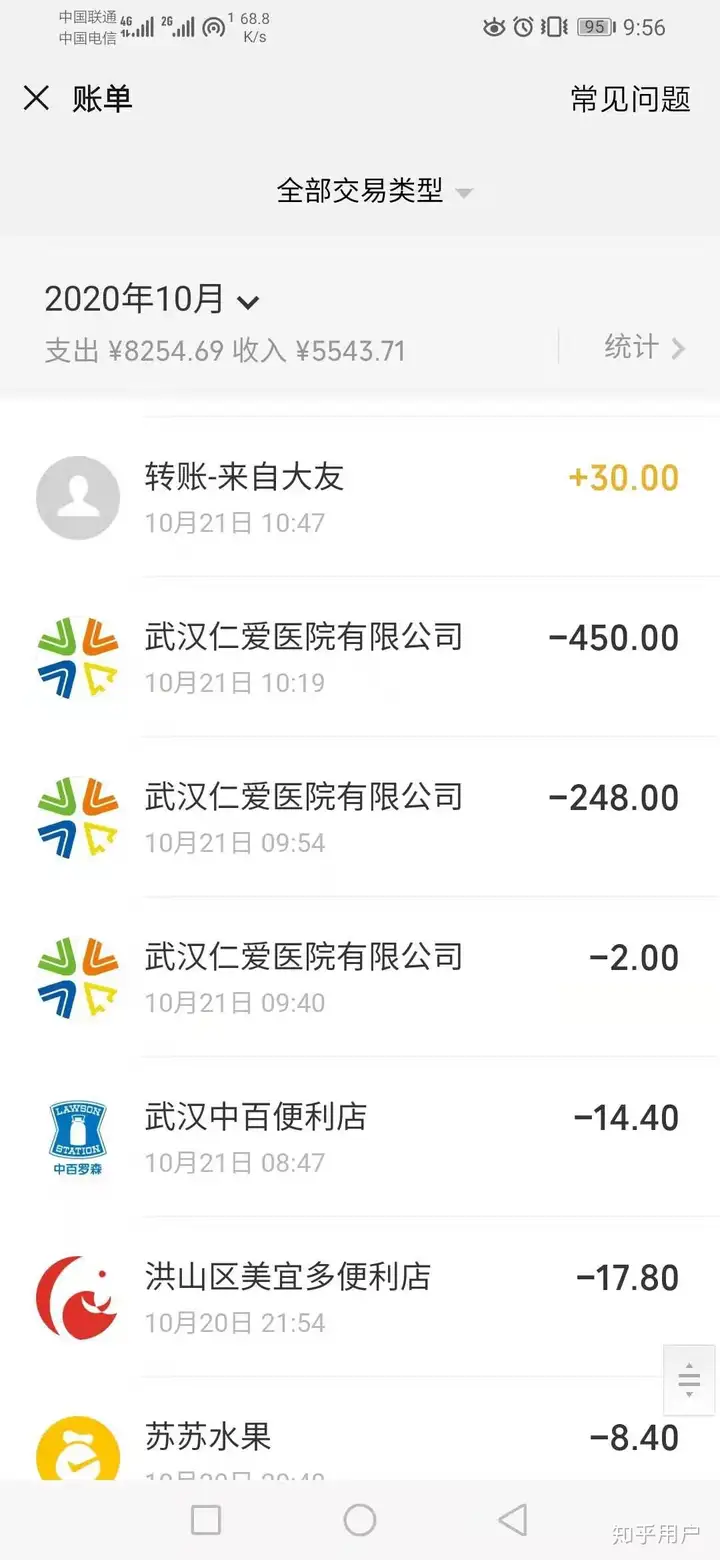The height and width of the screenshot is (1560, 720).
Task: Open the 武汉中百便利店 -14.40 transaction
Action: click(x=360, y=1137)
